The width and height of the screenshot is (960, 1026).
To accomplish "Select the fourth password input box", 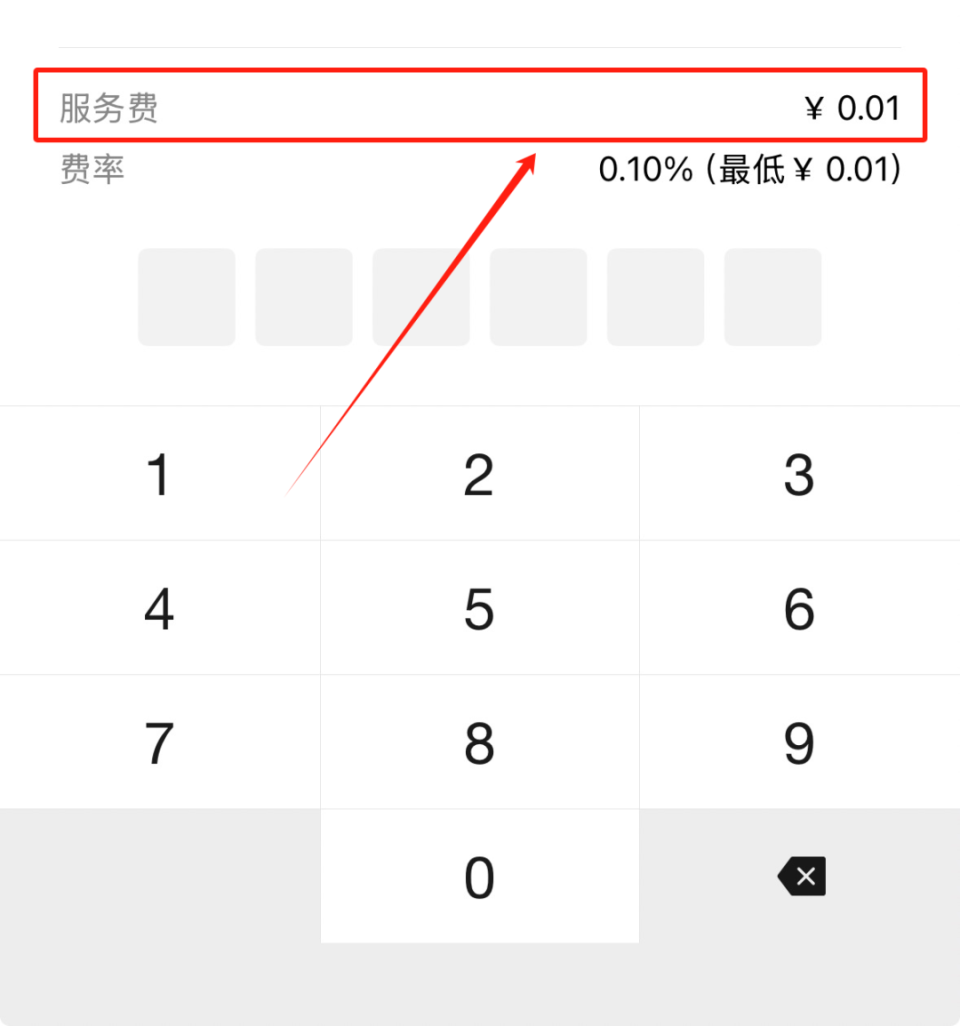I will point(538,297).
